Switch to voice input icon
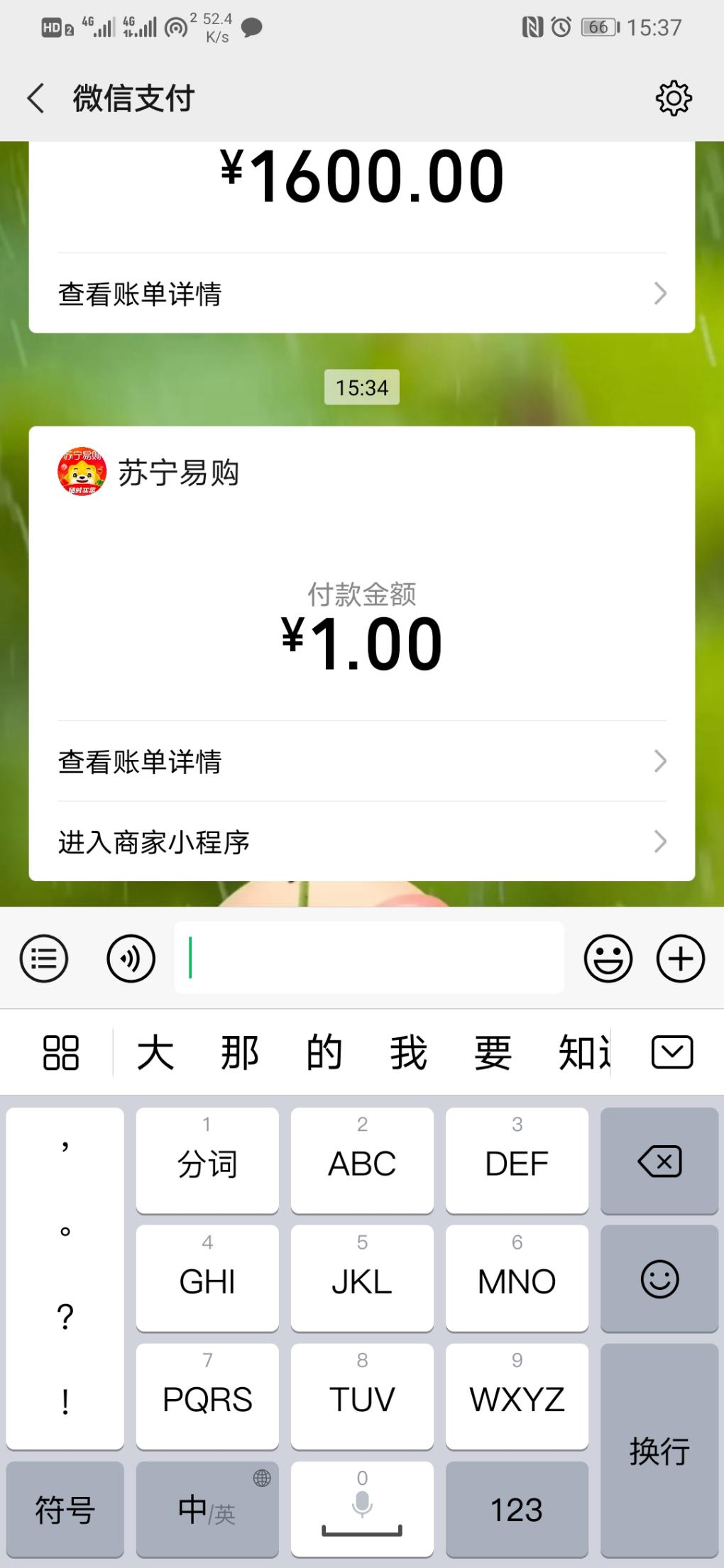Image resolution: width=724 pixels, height=1568 pixels. coord(131,959)
